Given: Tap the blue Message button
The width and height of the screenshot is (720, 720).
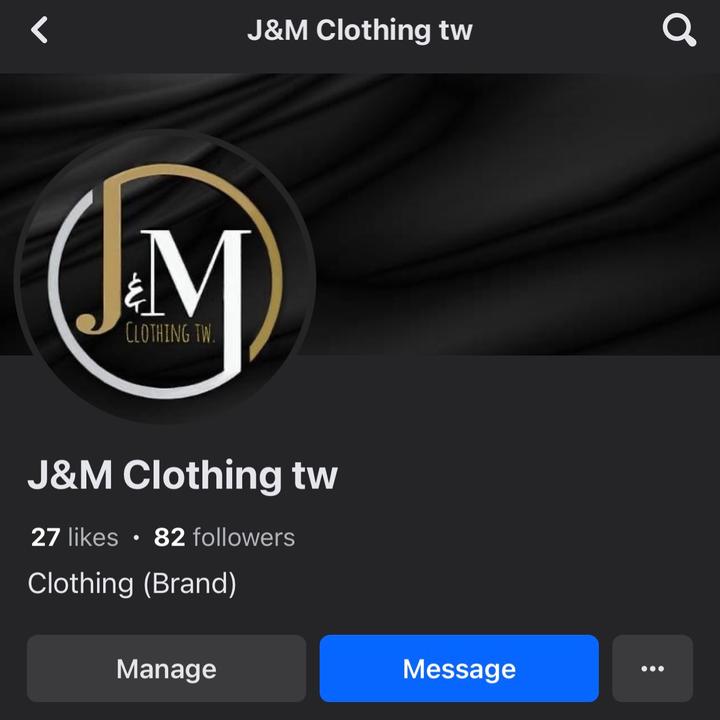Looking at the screenshot, I should (x=459, y=668).
